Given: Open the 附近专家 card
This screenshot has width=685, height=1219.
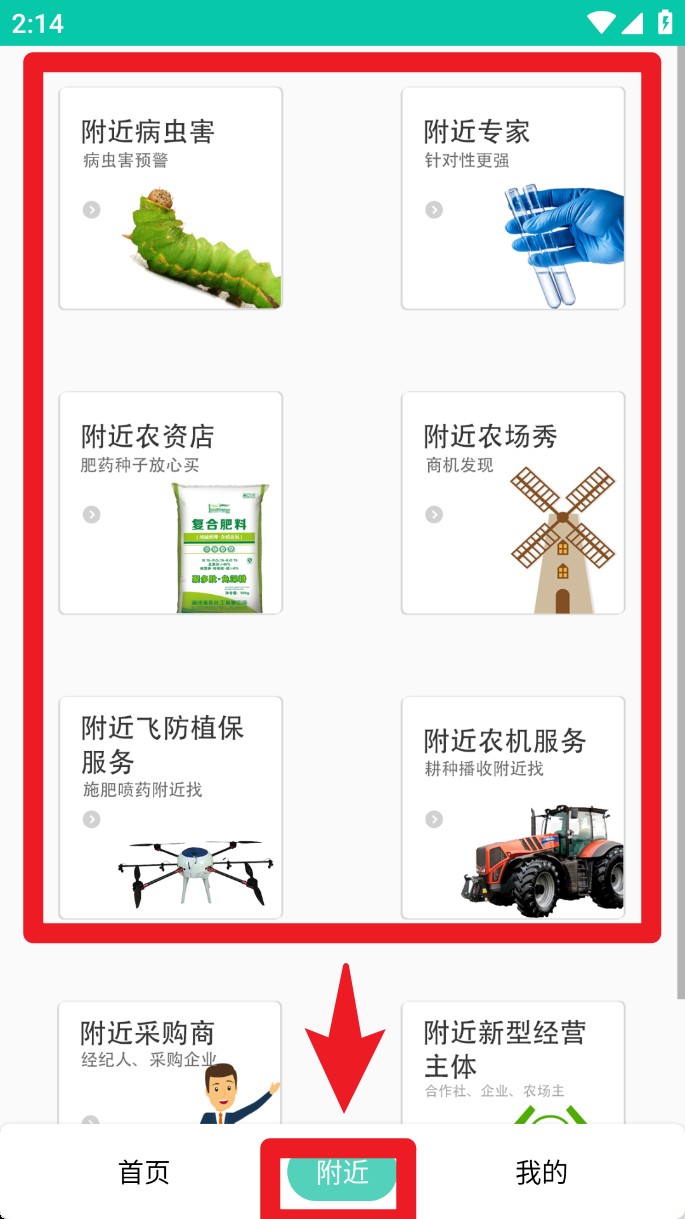Looking at the screenshot, I should (x=513, y=198).
